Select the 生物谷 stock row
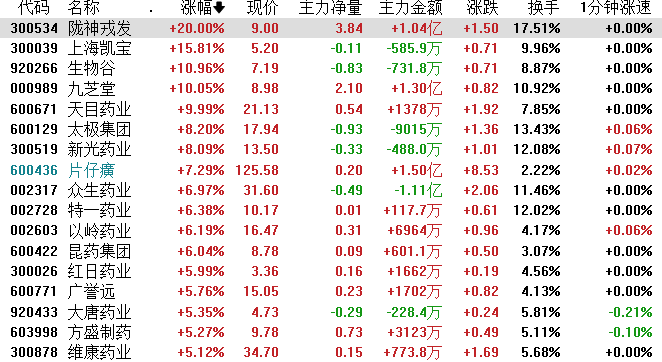 tap(331, 68)
